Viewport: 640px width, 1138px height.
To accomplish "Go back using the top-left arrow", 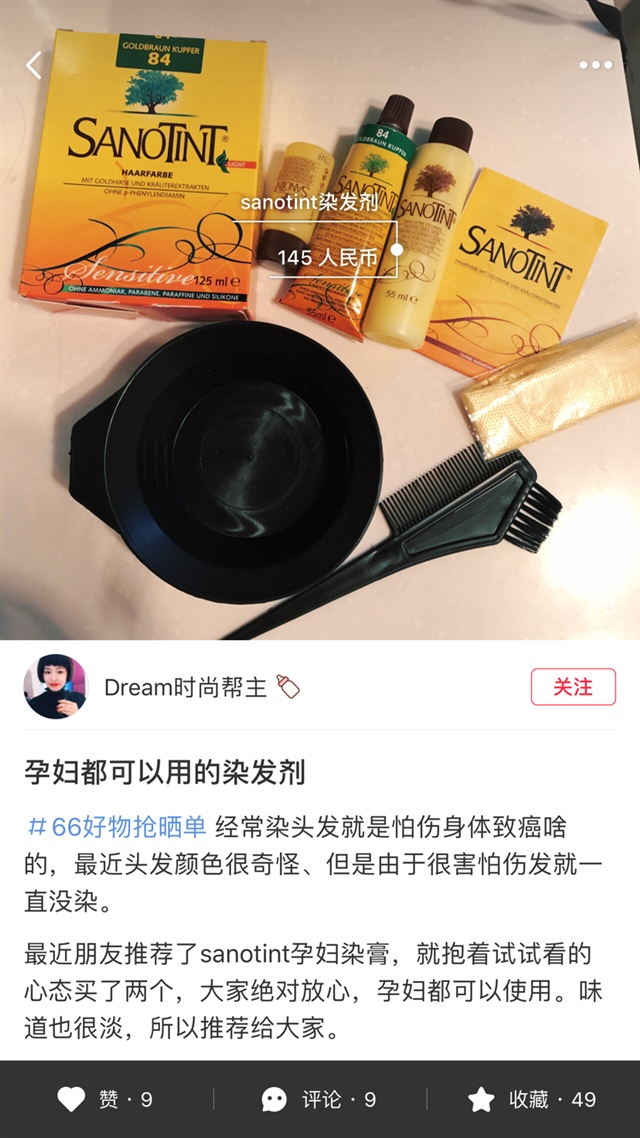I will (x=34, y=66).
